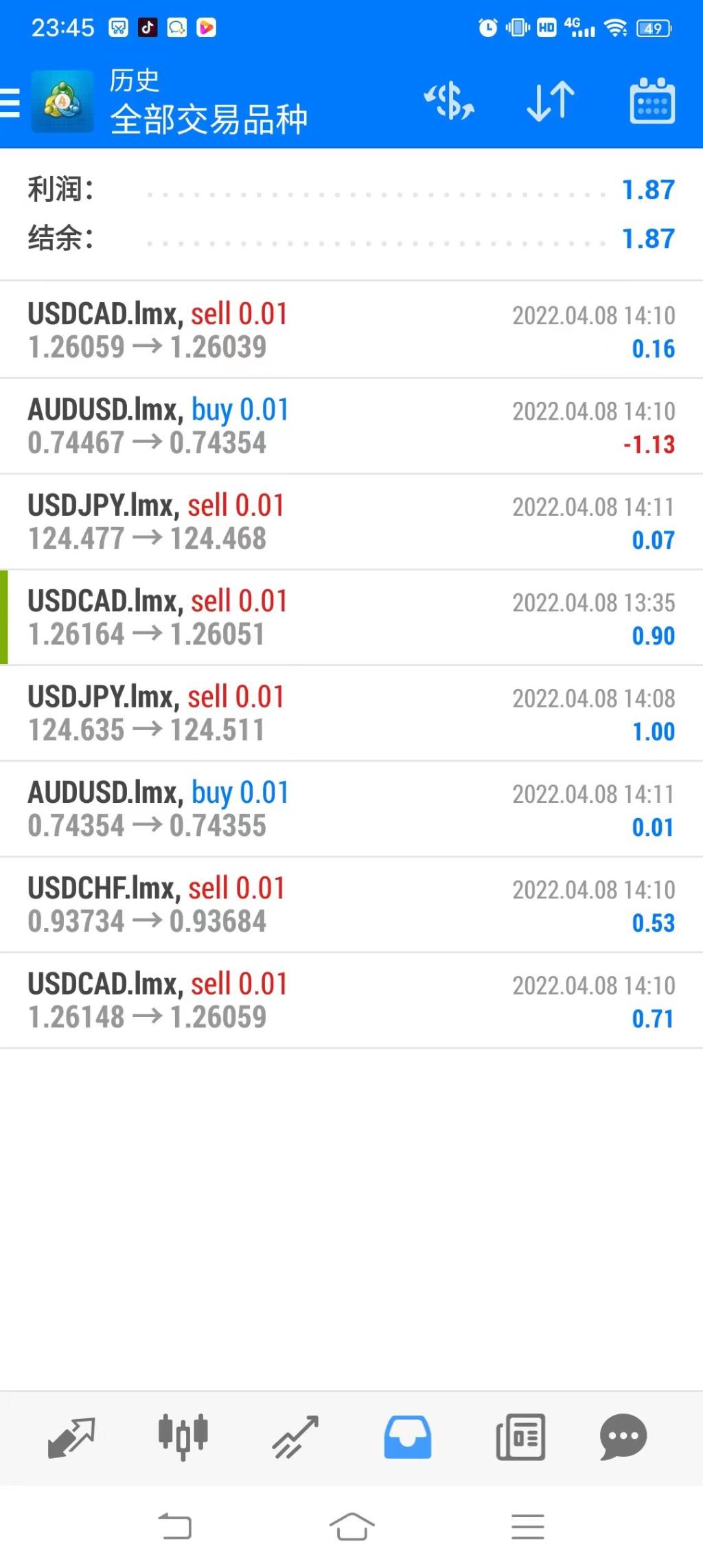This screenshot has height=1568, width=703.
Task: Change history sort order
Action: pyautogui.click(x=550, y=102)
